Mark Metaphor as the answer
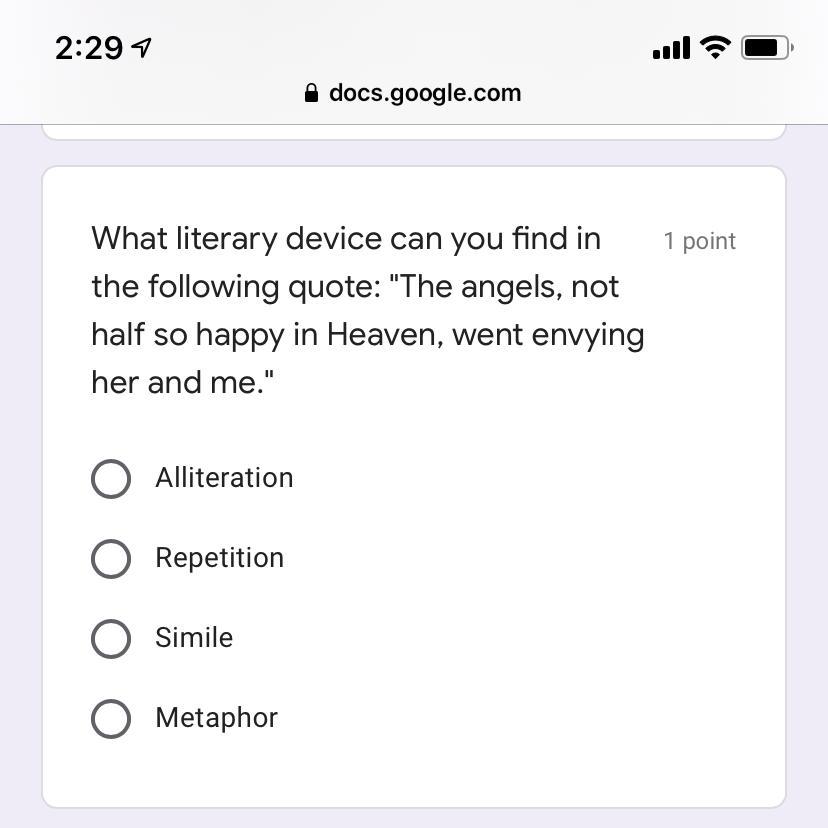 coord(111,719)
